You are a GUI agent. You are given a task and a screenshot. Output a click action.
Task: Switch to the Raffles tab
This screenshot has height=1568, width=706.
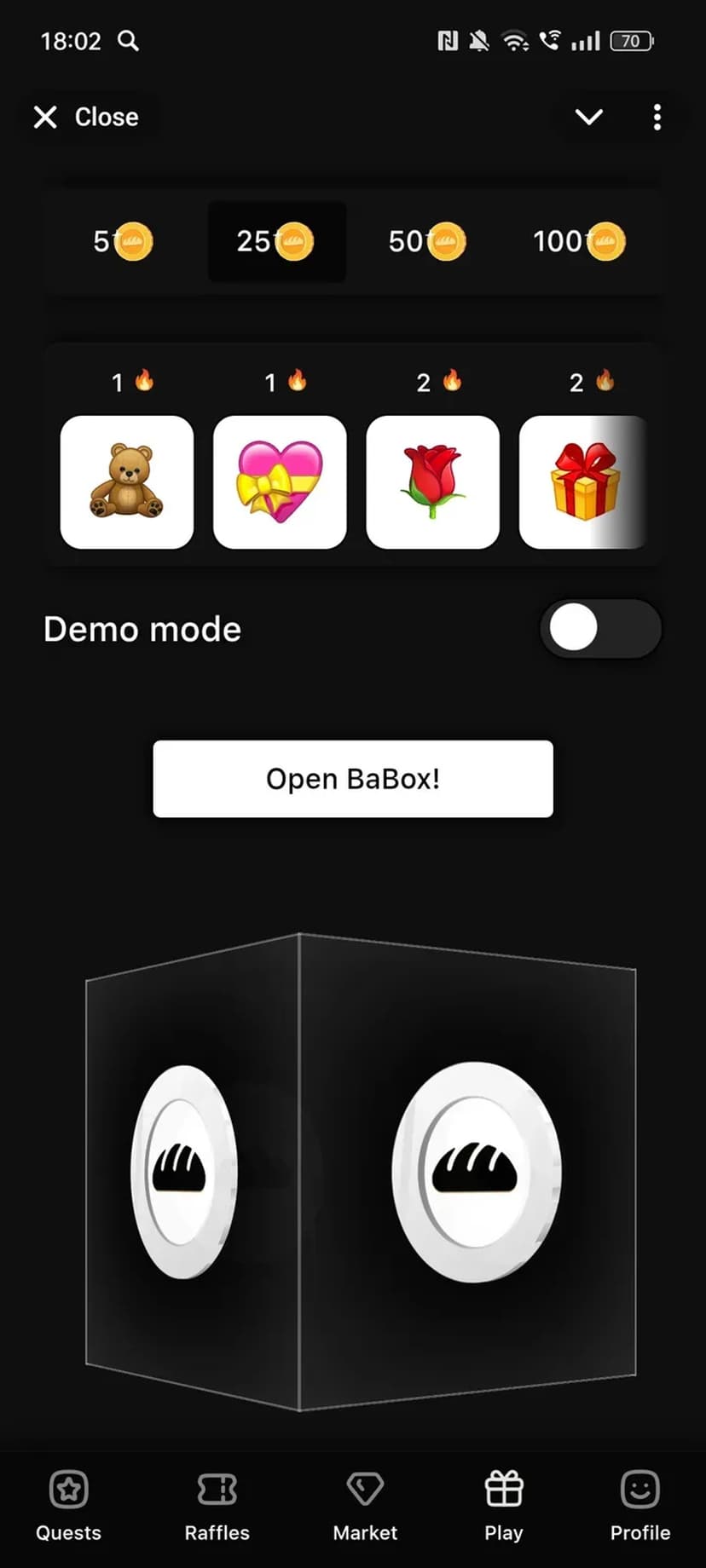point(217,1506)
